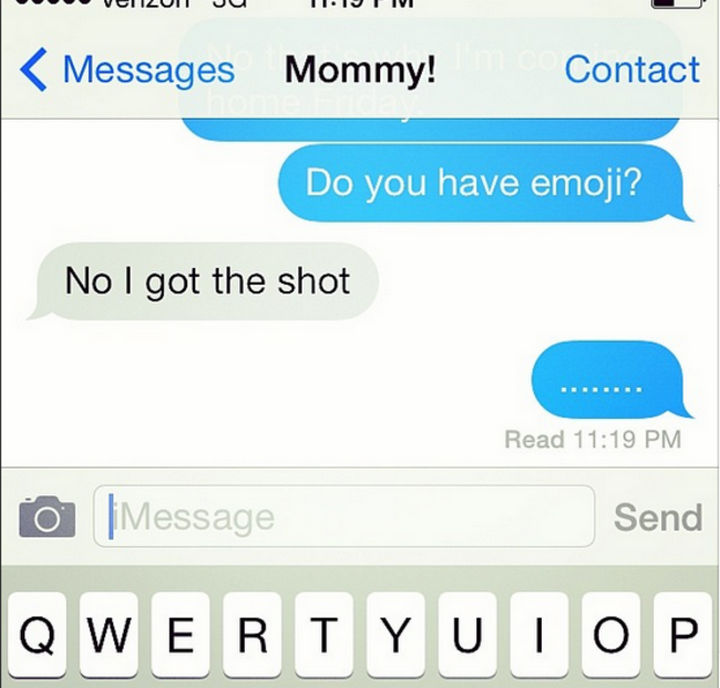Focus the iMessage text field
The height and width of the screenshot is (688, 720).
(345, 517)
